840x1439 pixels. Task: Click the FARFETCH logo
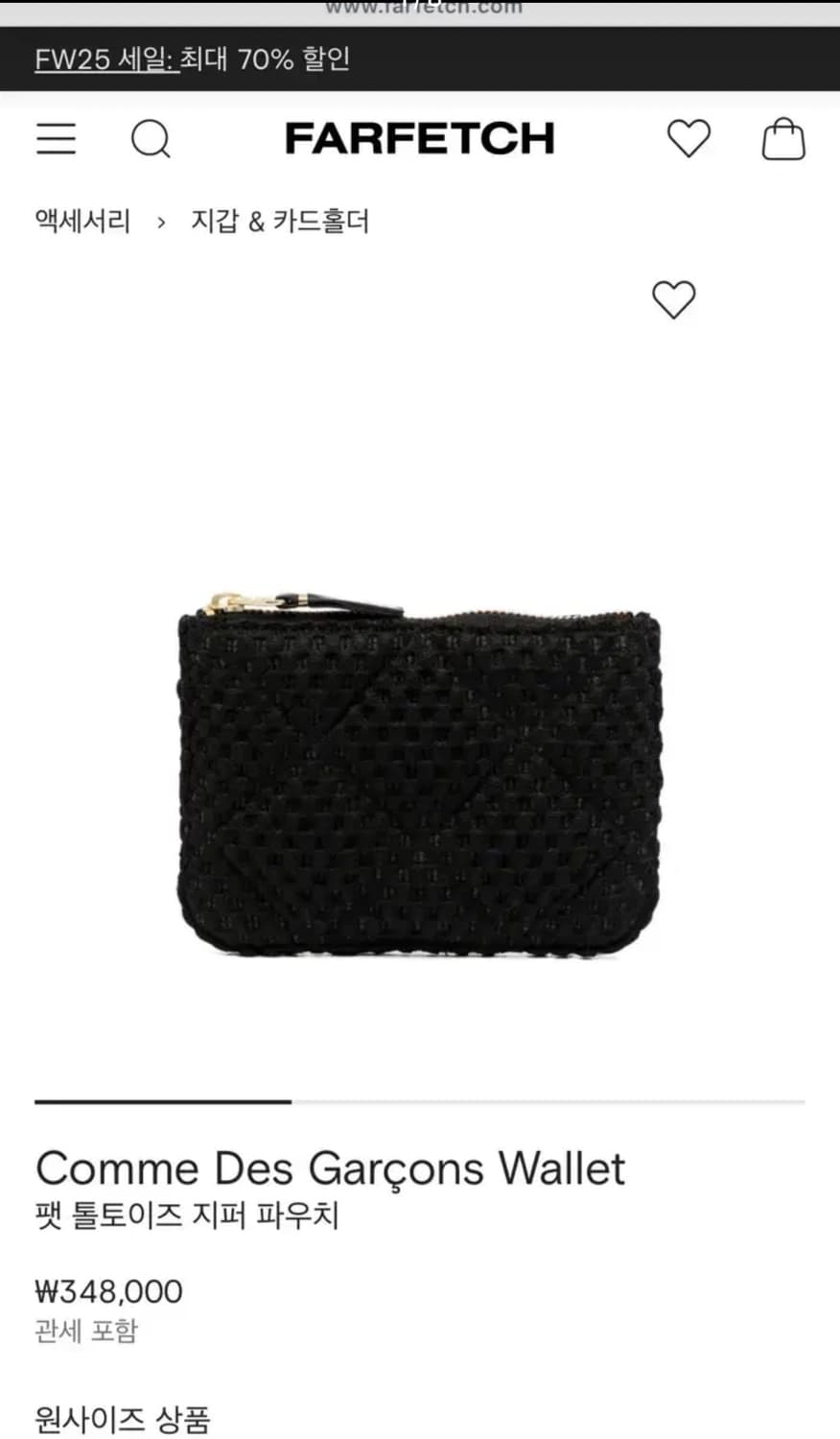[419, 137]
